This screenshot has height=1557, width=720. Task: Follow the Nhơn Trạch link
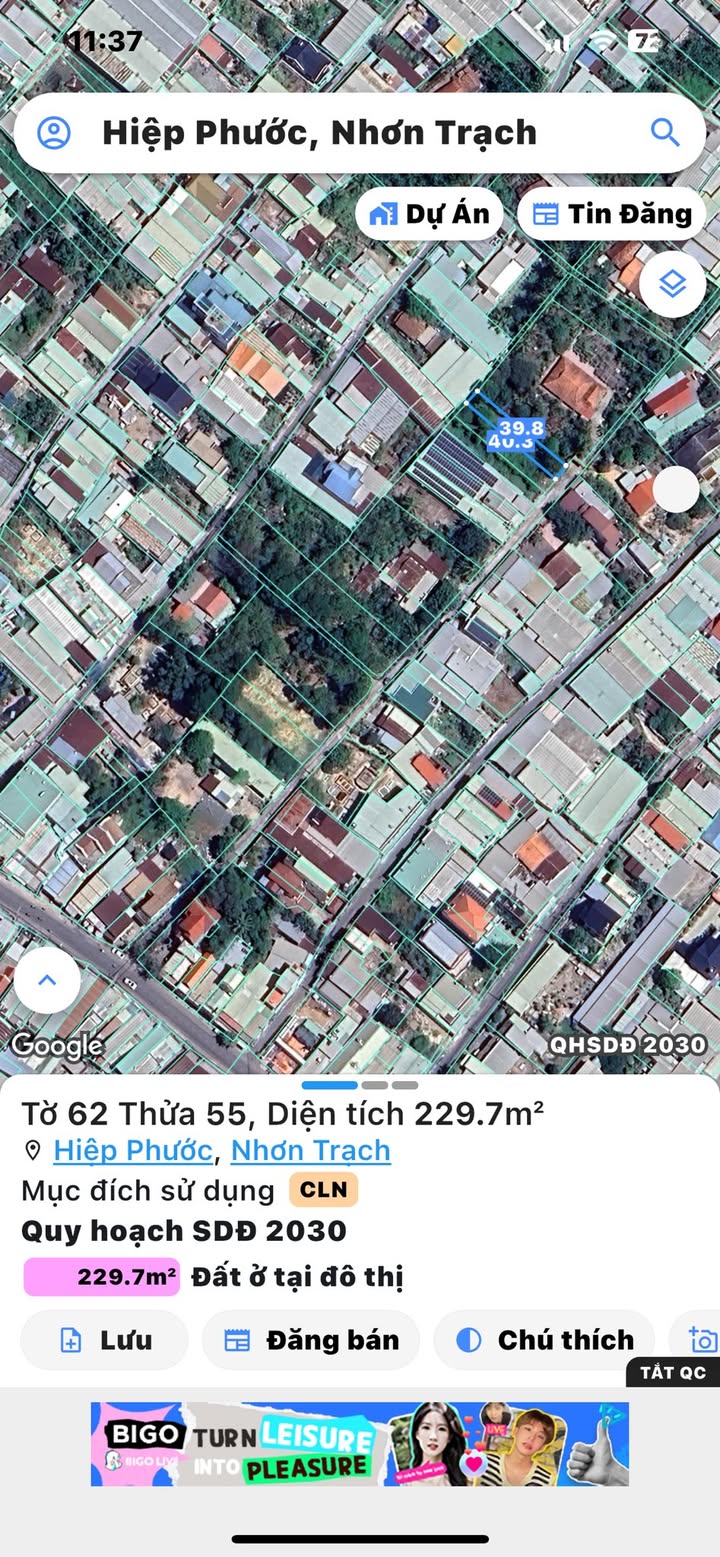310,1150
